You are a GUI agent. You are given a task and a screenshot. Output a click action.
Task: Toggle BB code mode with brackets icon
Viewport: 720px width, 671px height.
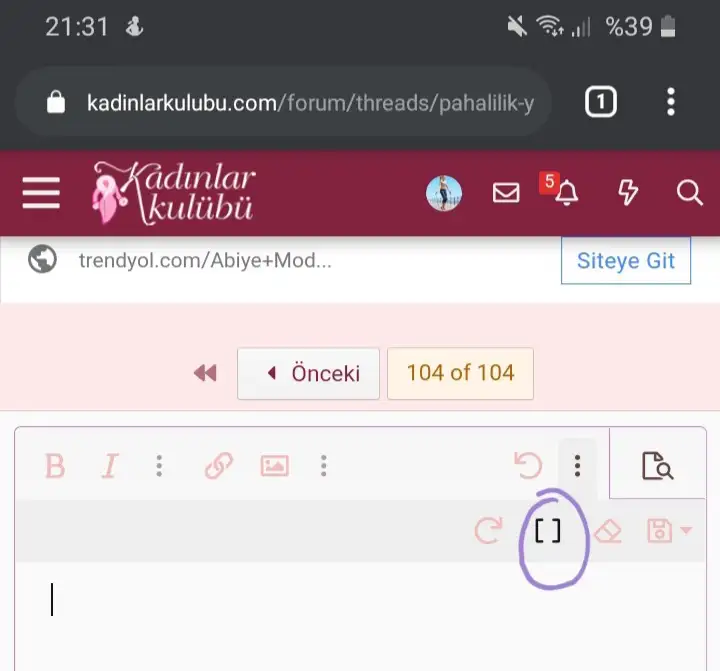[548, 531]
